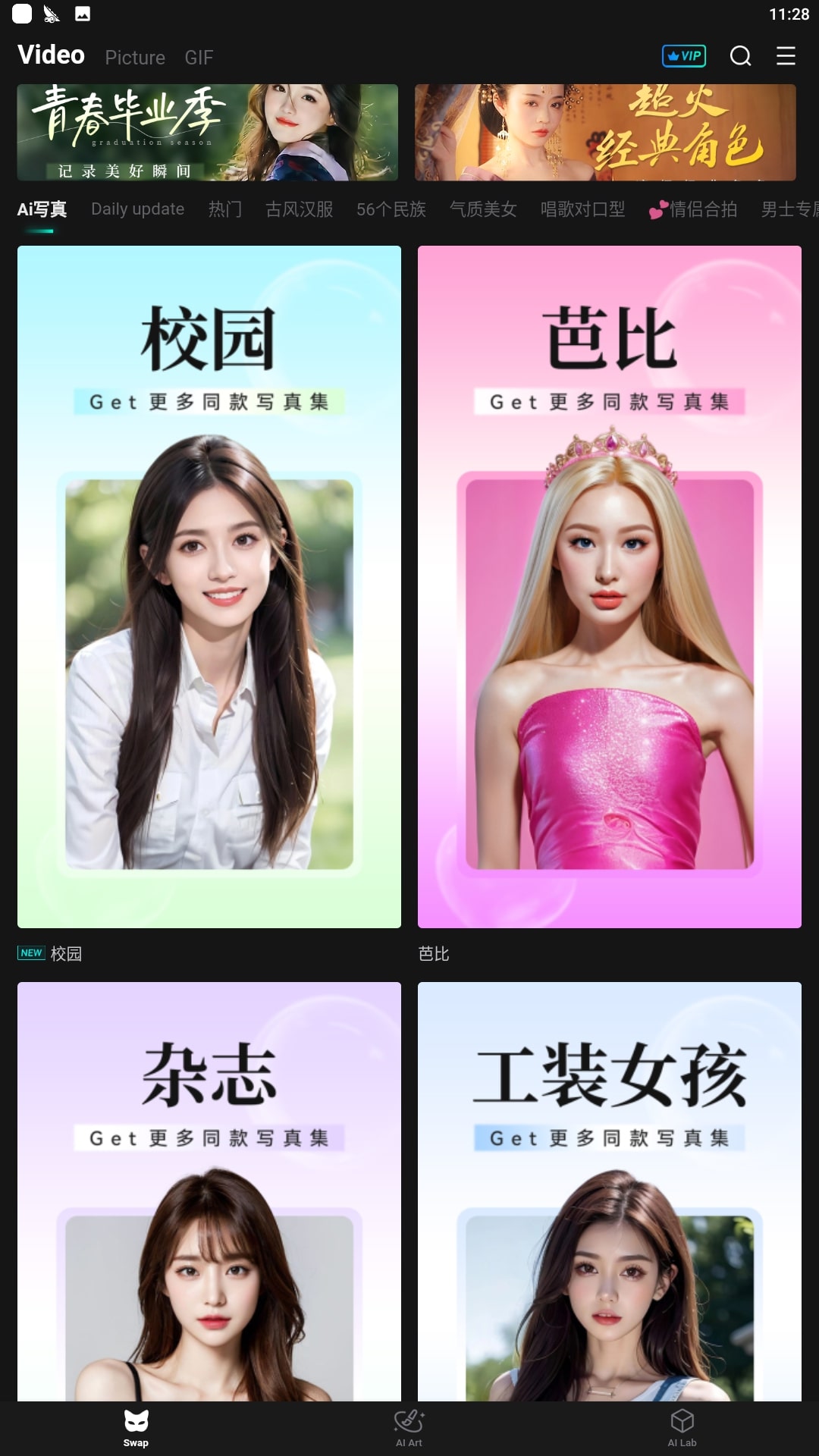Open the hamburger menu

tap(786, 56)
